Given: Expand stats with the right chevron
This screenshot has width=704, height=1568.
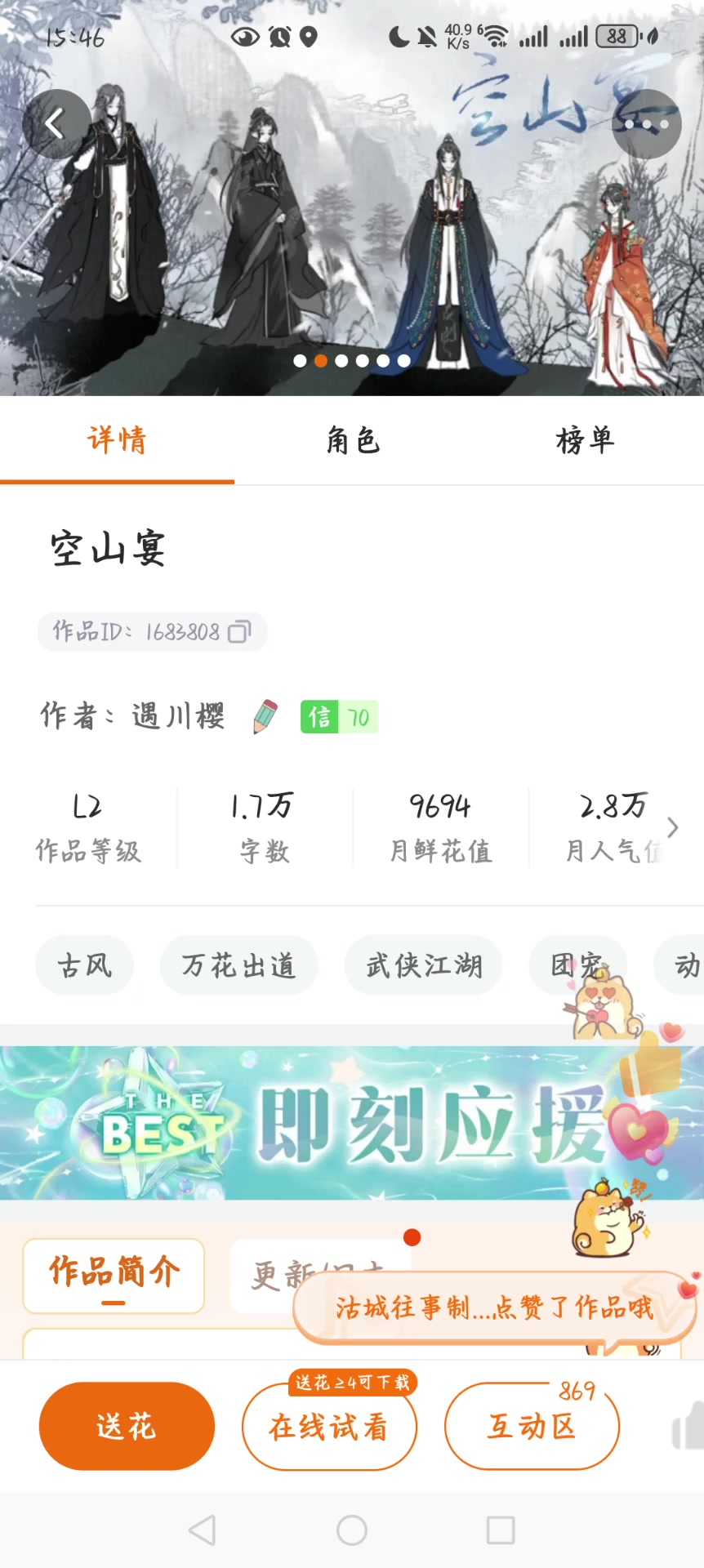Looking at the screenshot, I should [x=672, y=827].
